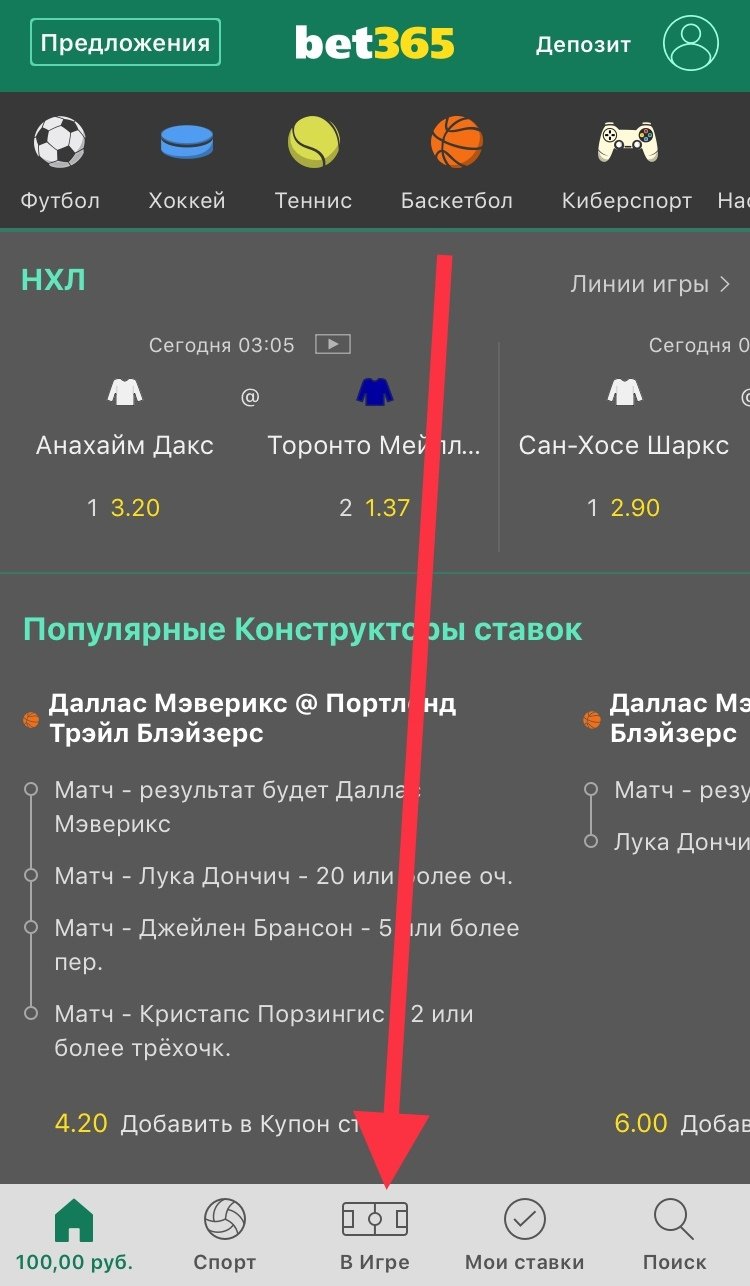Viewport: 750px width, 1286px height.
Task: Open Линии игры for НХЛ
Action: (650, 284)
